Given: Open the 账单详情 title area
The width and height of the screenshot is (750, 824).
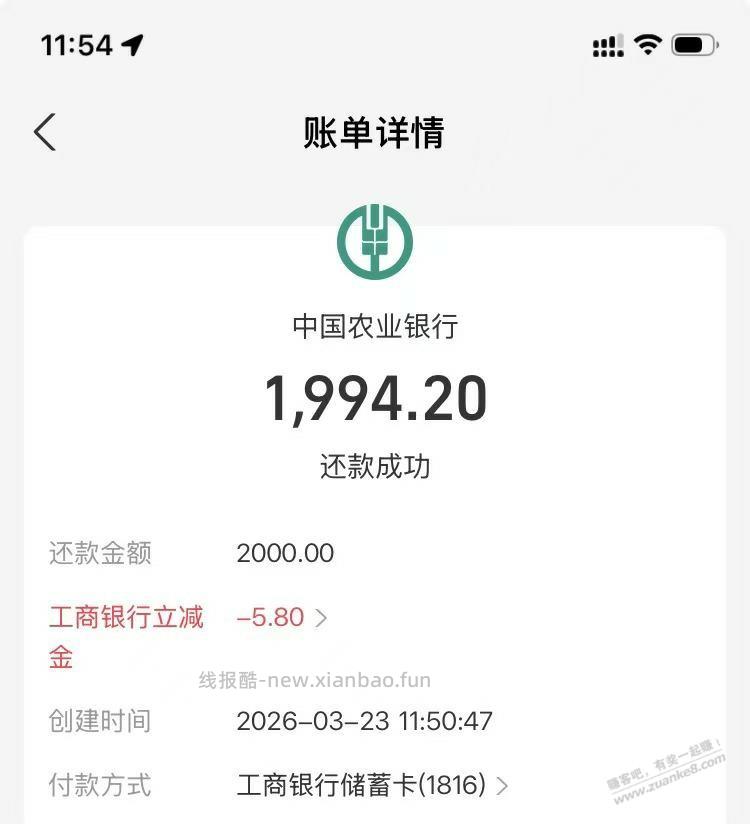Looking at the screenshot, I should [375, 133].
